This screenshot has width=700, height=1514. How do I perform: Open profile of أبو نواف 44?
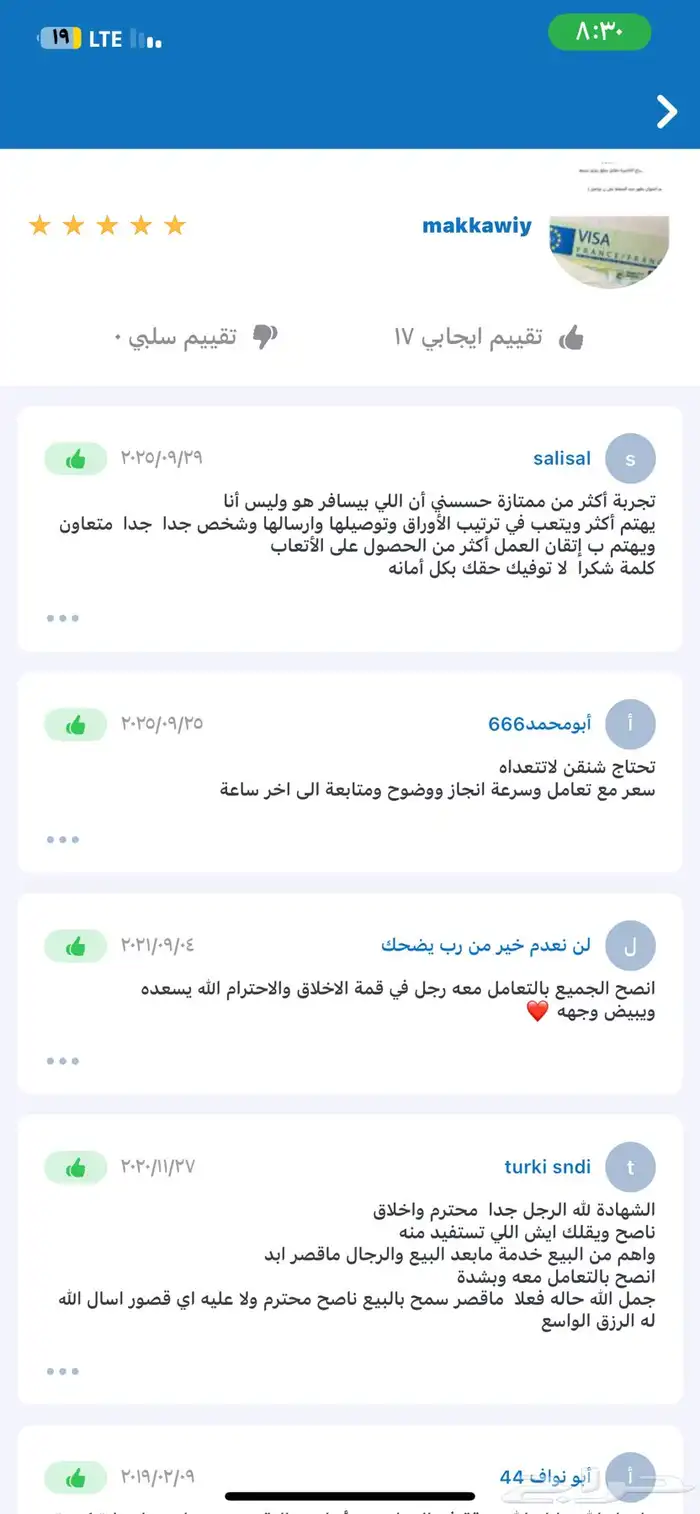pos(545,1477)
